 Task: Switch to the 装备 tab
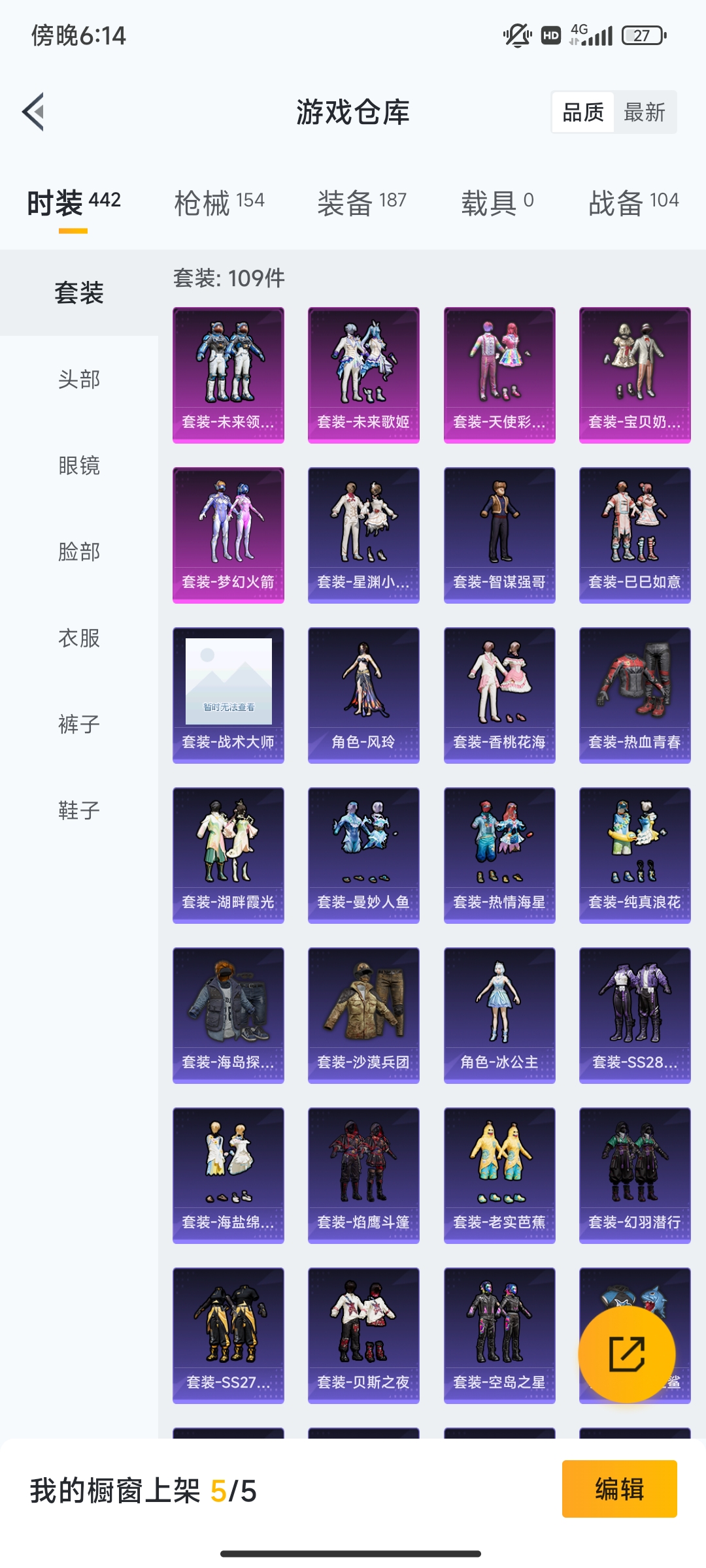pyautogui.click(x=361, y=203)
